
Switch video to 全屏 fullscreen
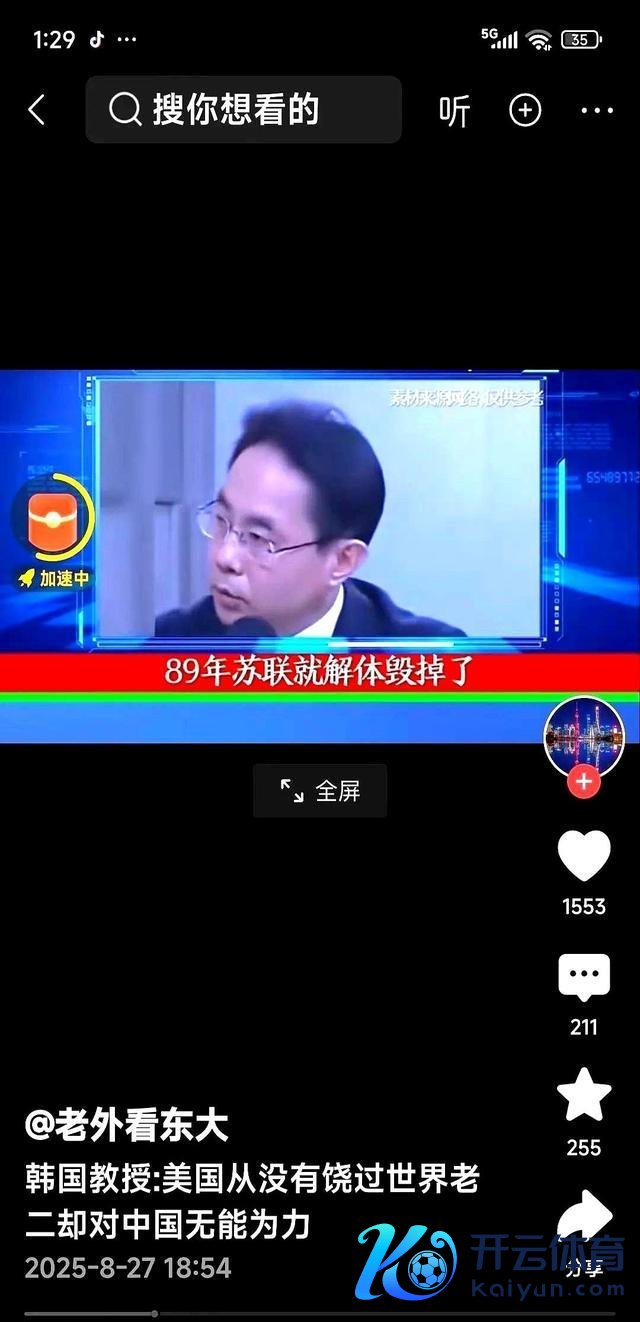[x=320, y=791]
